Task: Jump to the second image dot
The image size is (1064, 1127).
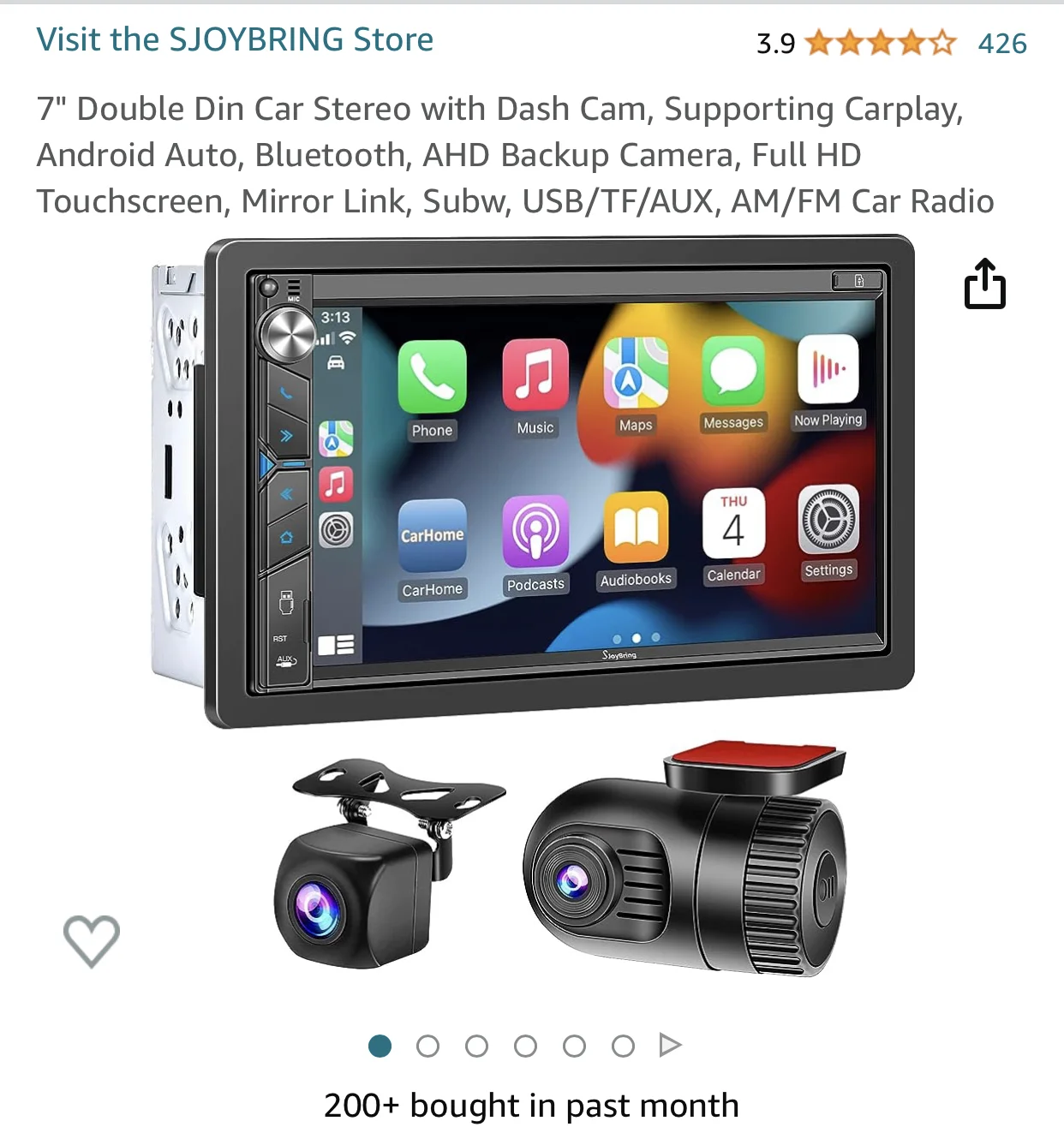Action: click(427, 1046)
